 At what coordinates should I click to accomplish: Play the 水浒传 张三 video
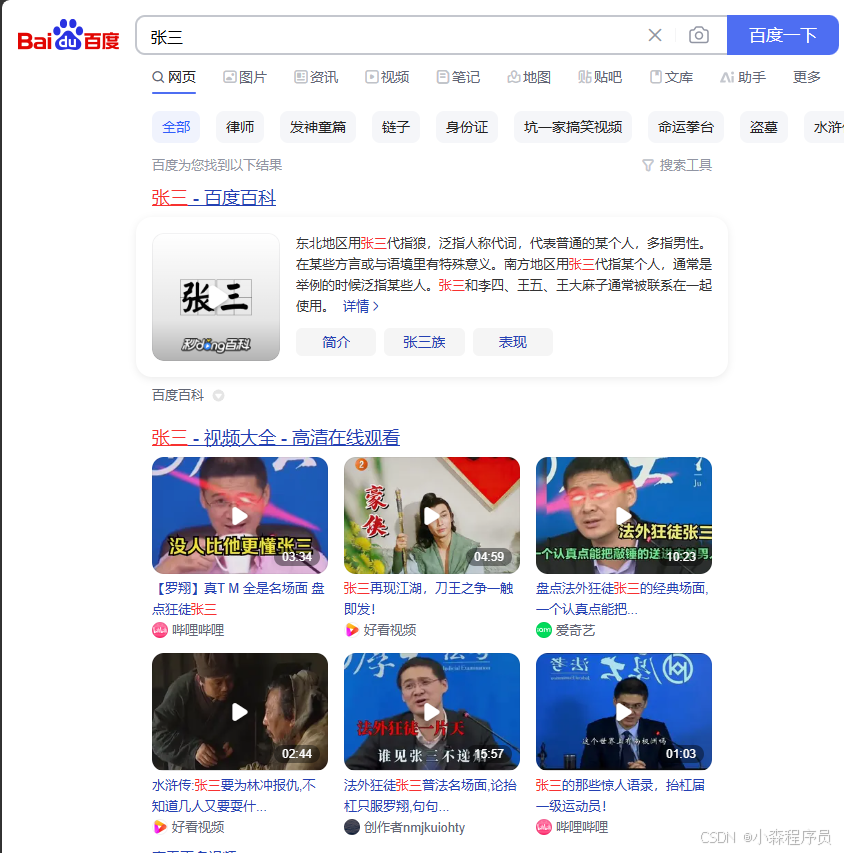pyautogui.click(x=239, y=711)
